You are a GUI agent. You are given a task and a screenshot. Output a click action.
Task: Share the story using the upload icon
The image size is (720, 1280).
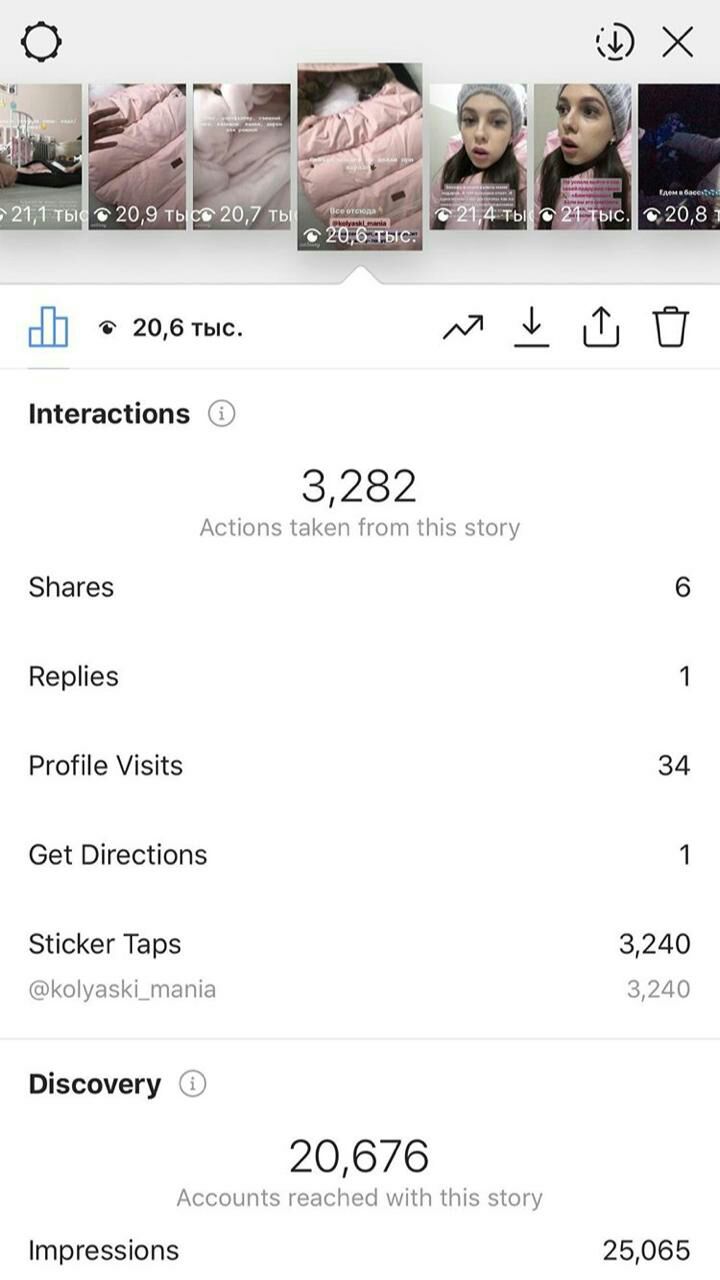coord(601,327)
